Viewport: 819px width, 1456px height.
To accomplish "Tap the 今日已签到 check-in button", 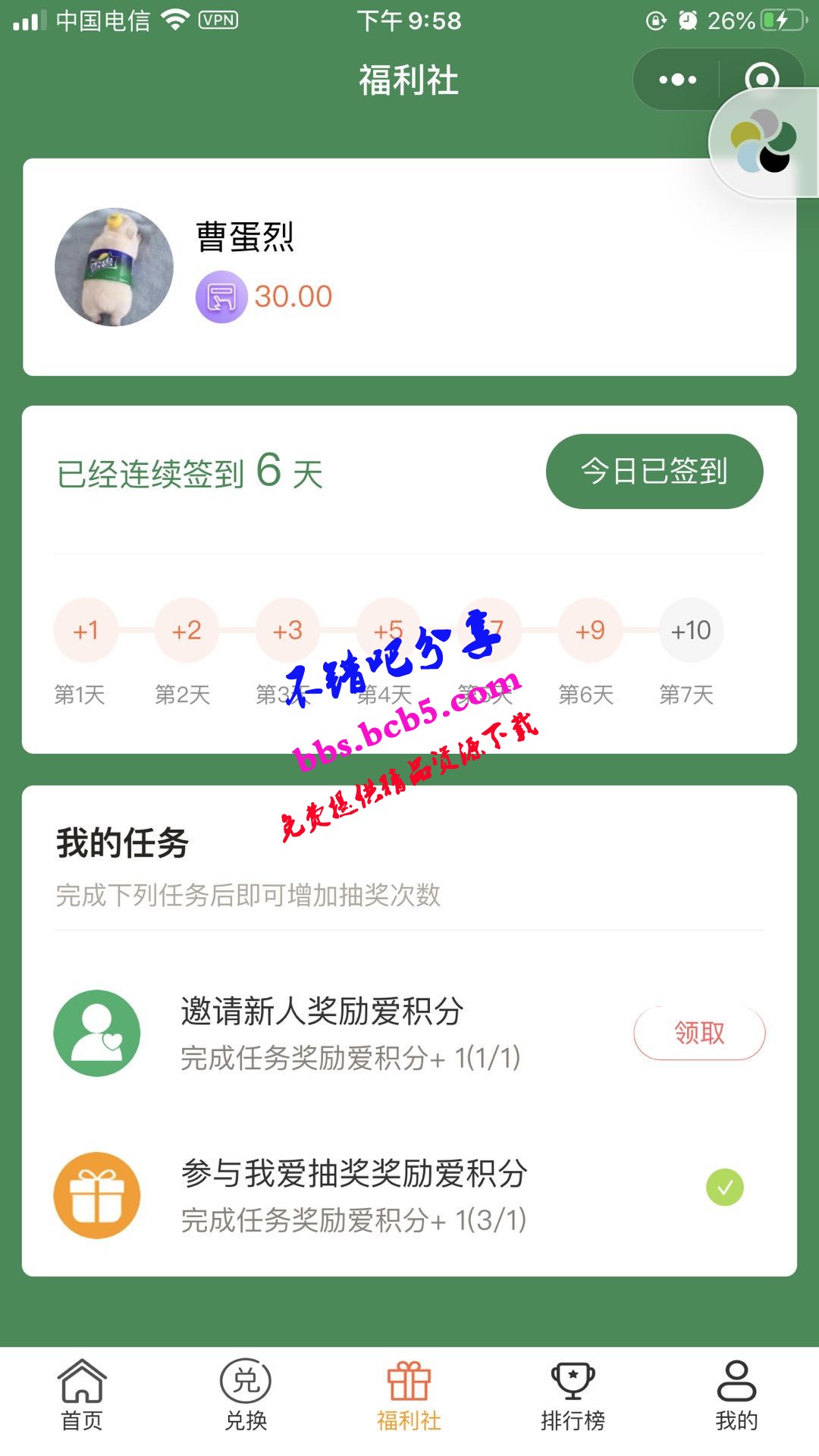I will coord(654,471).
